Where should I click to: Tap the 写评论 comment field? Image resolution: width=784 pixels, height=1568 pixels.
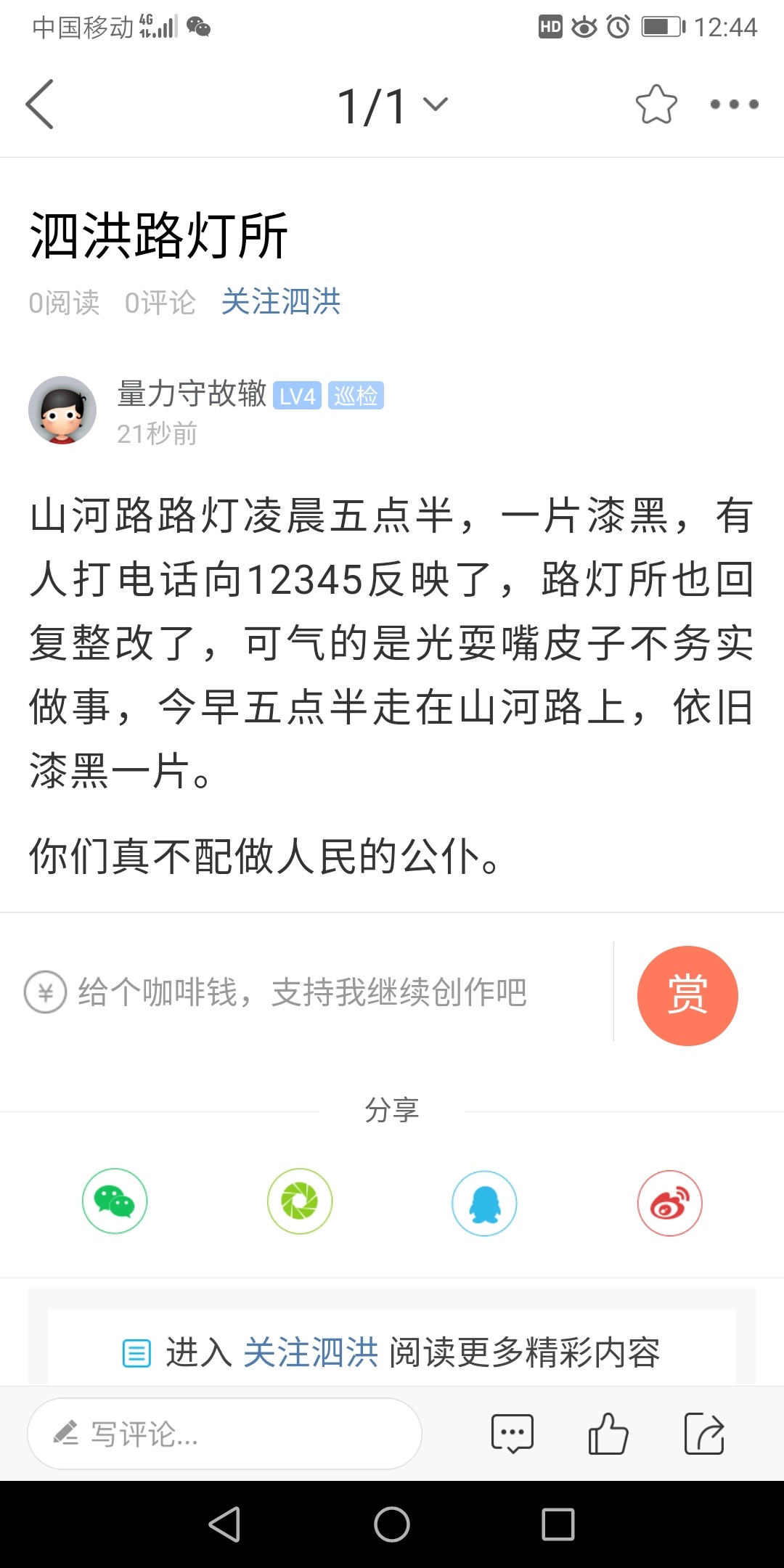[x=225, y=1434]
